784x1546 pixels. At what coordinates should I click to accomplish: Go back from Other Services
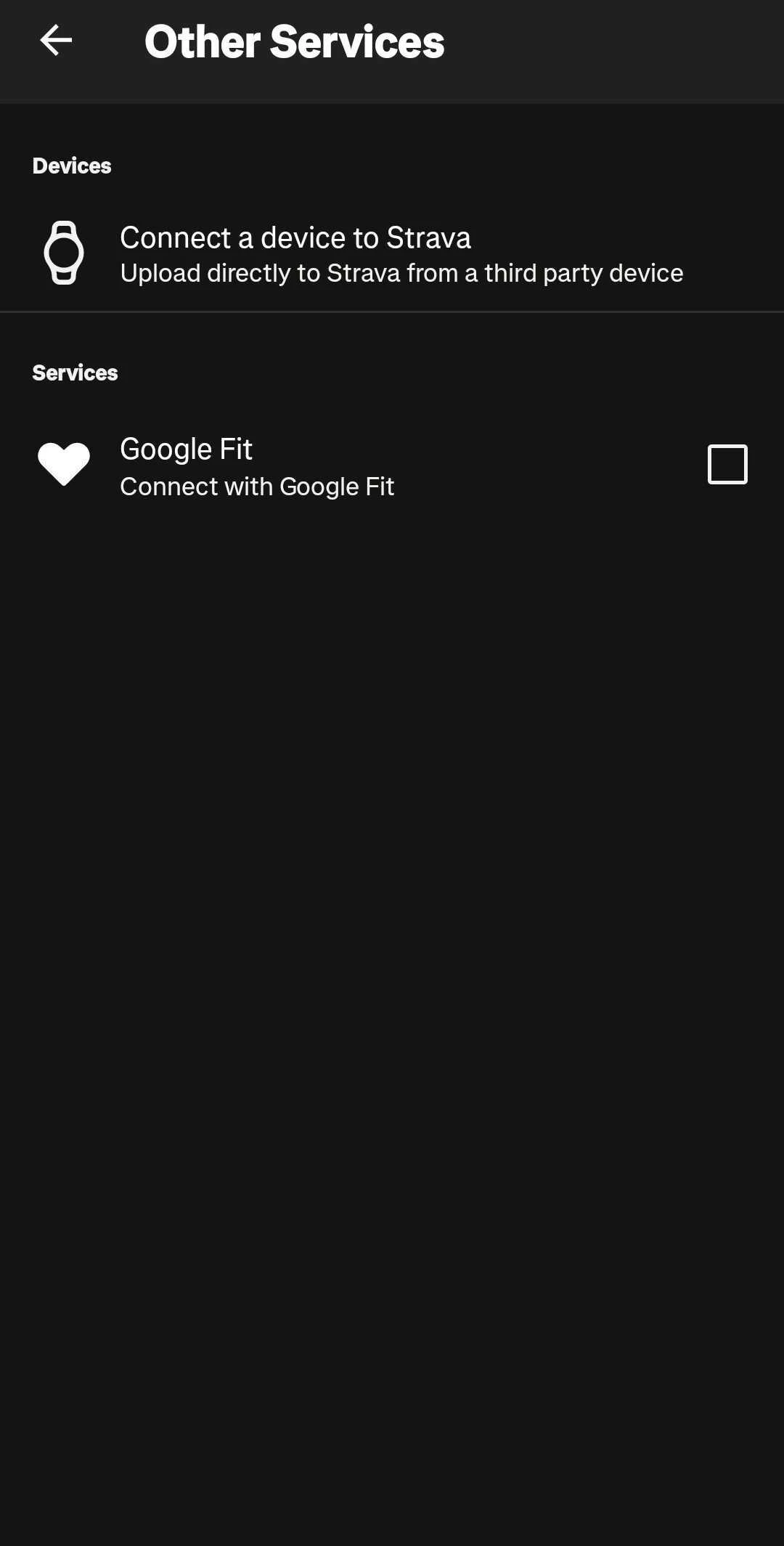point(56,40)
